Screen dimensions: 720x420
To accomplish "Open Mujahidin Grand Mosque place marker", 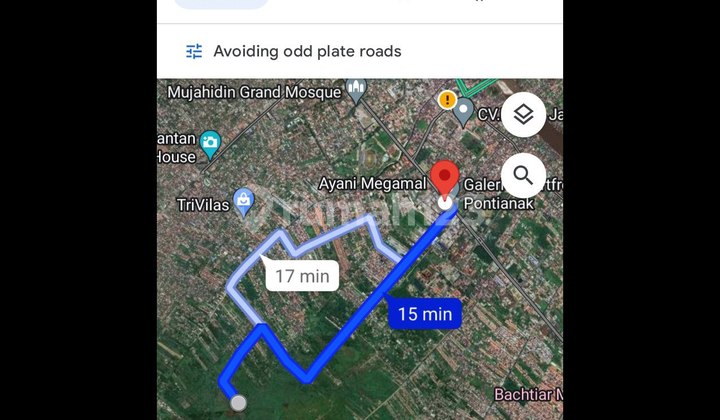I will pyautogui.click(x=358, y=91).
